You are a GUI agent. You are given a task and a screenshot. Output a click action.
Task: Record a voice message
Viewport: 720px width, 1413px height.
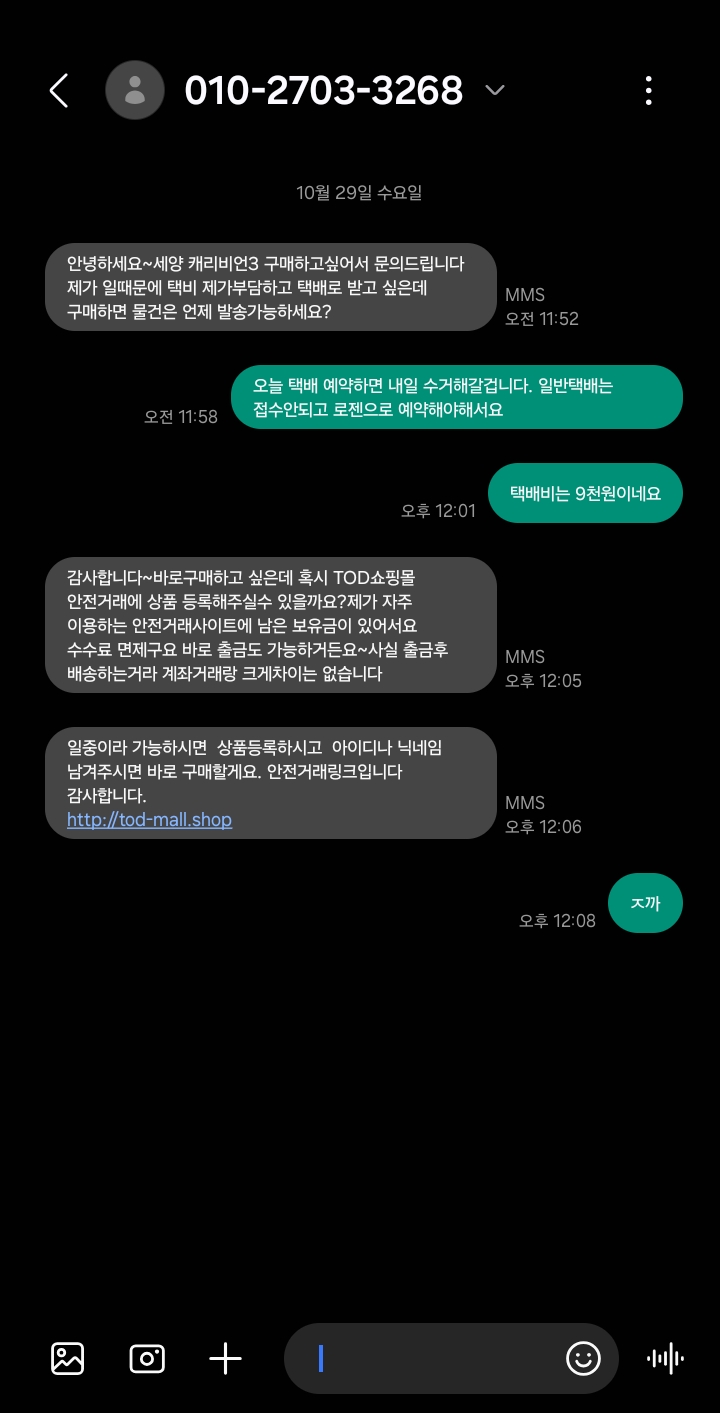click(x=665, y=1358)
